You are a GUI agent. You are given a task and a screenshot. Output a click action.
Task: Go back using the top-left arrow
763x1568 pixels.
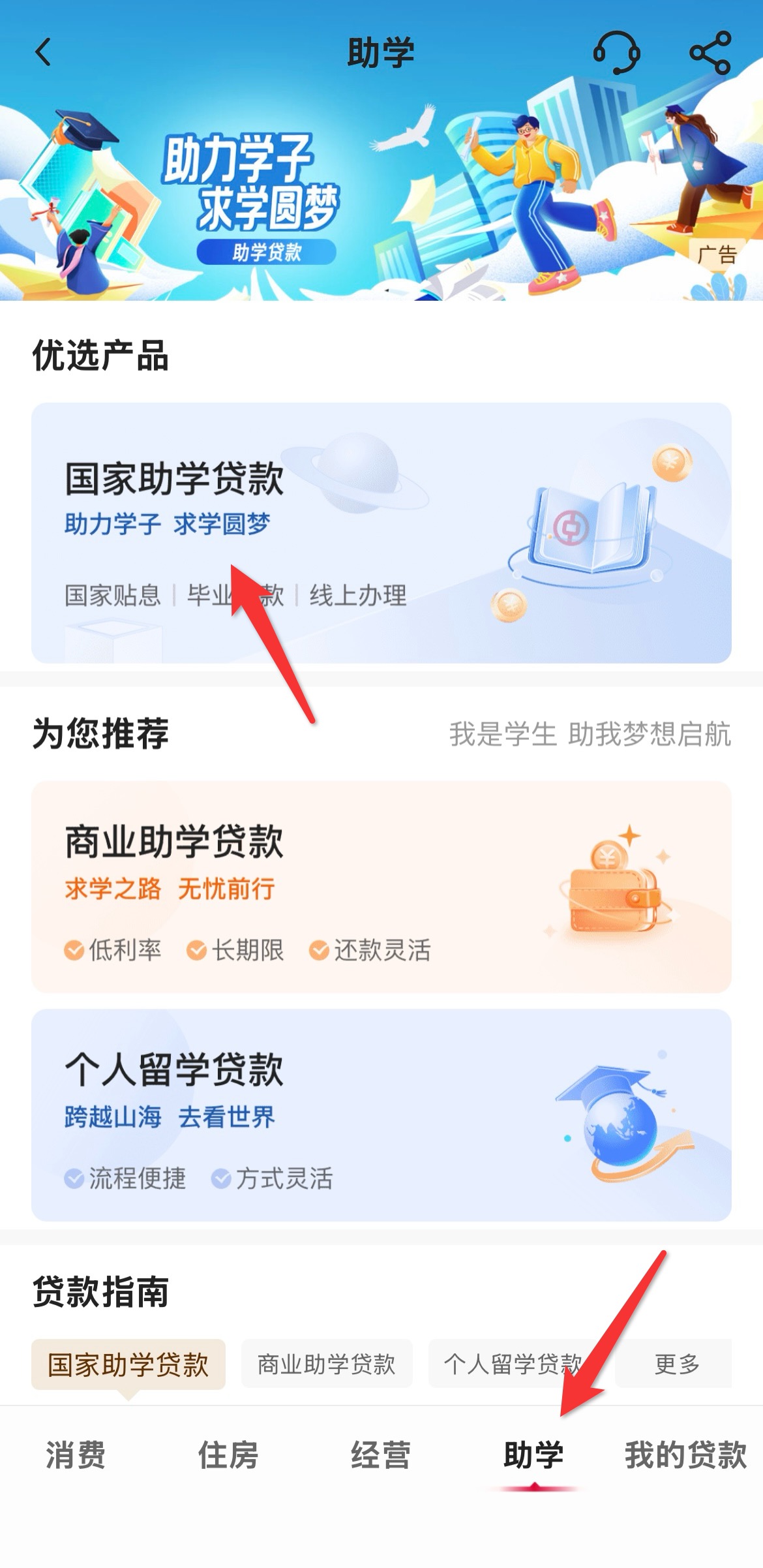coord(43,52)
